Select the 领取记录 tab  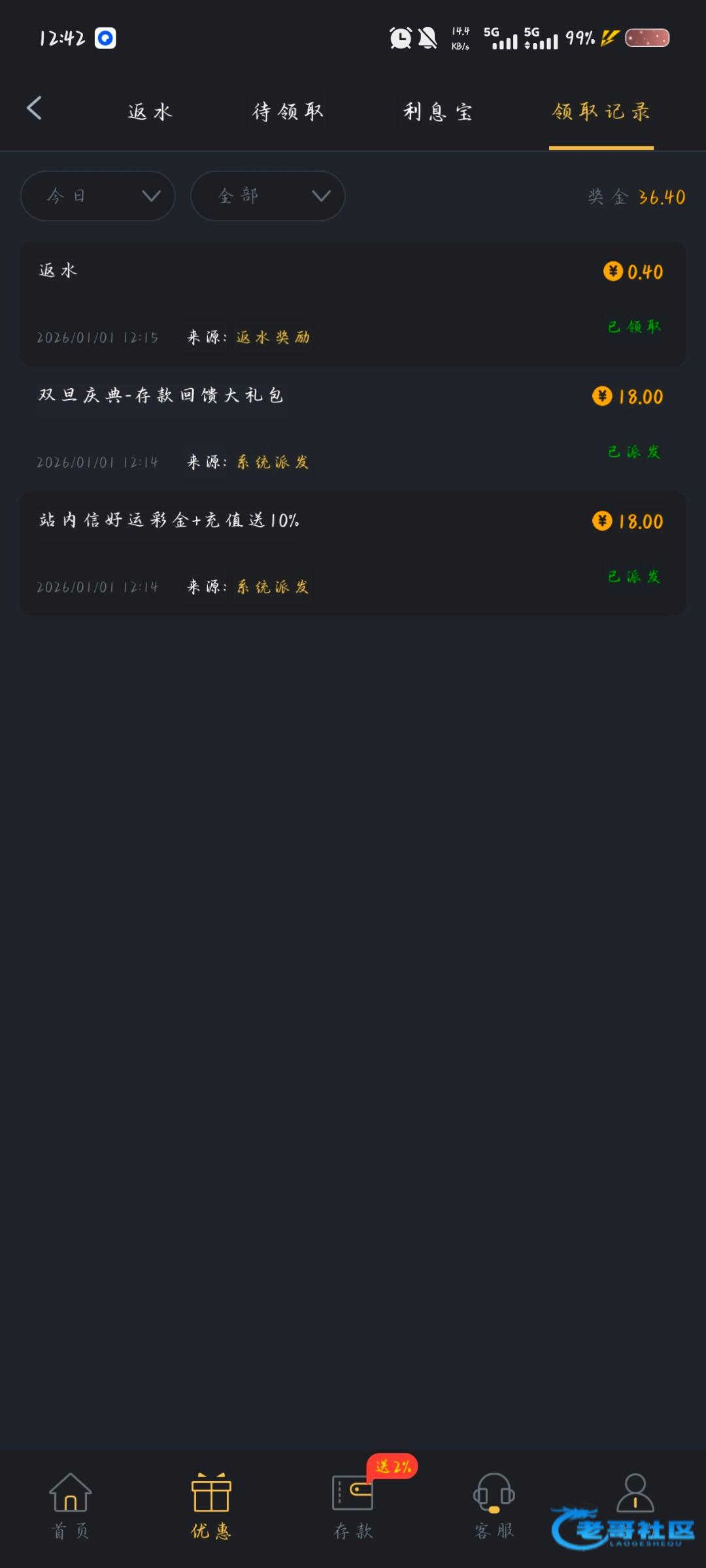click(601, 112)
